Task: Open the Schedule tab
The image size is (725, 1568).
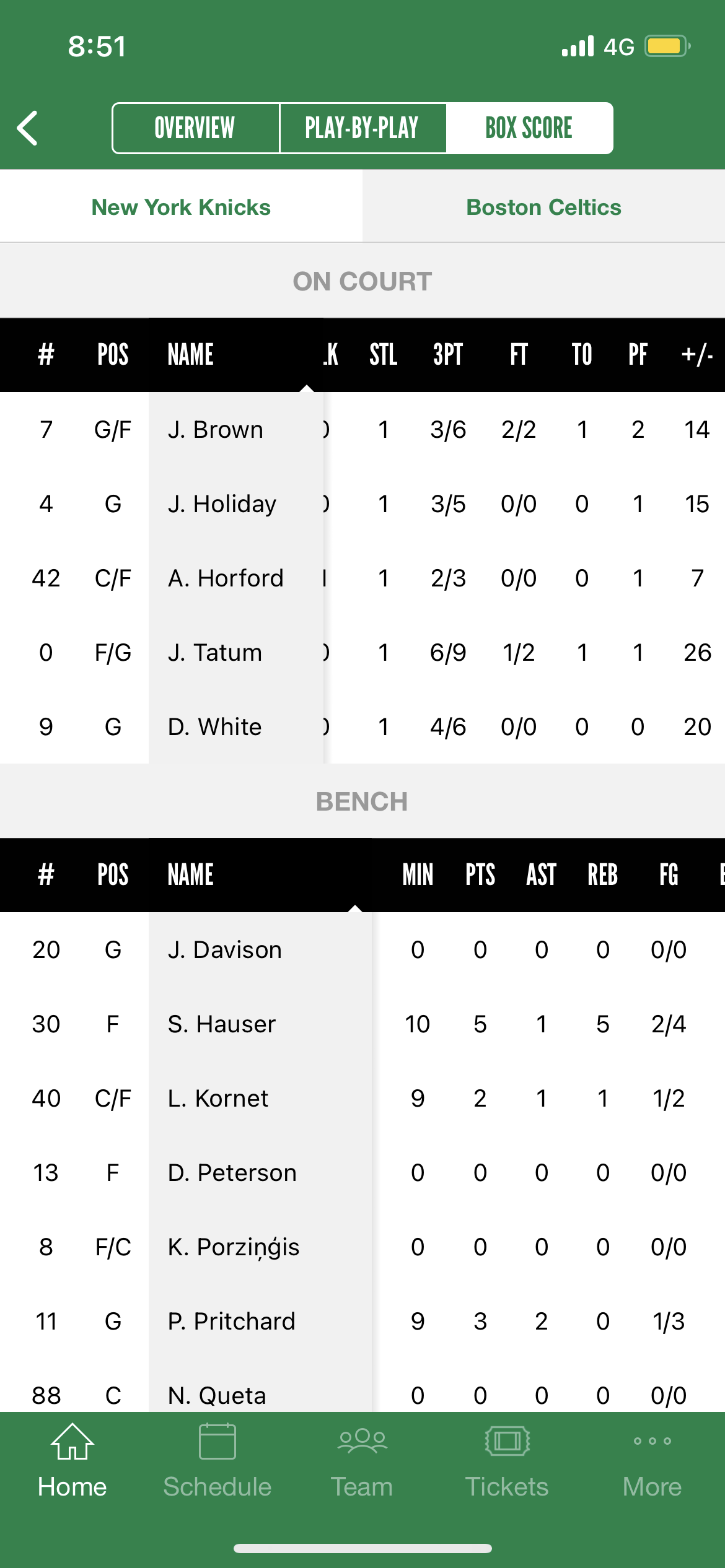Action: coord(217,1461)
